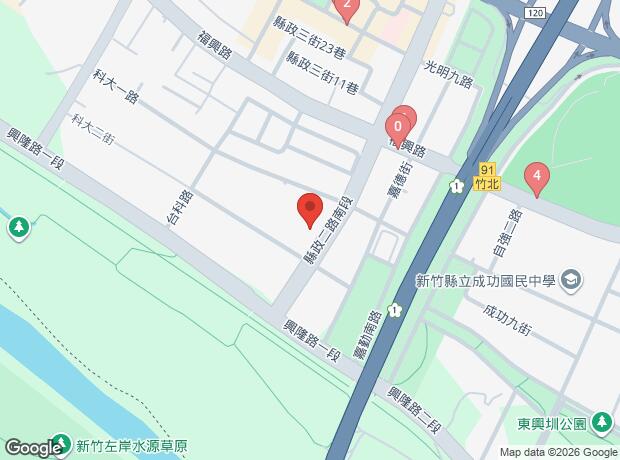Image resolution: width=620 pixels, height=460 pixels.
Task: Tap the red marker labeled 0
Action: tap(398, 128)
